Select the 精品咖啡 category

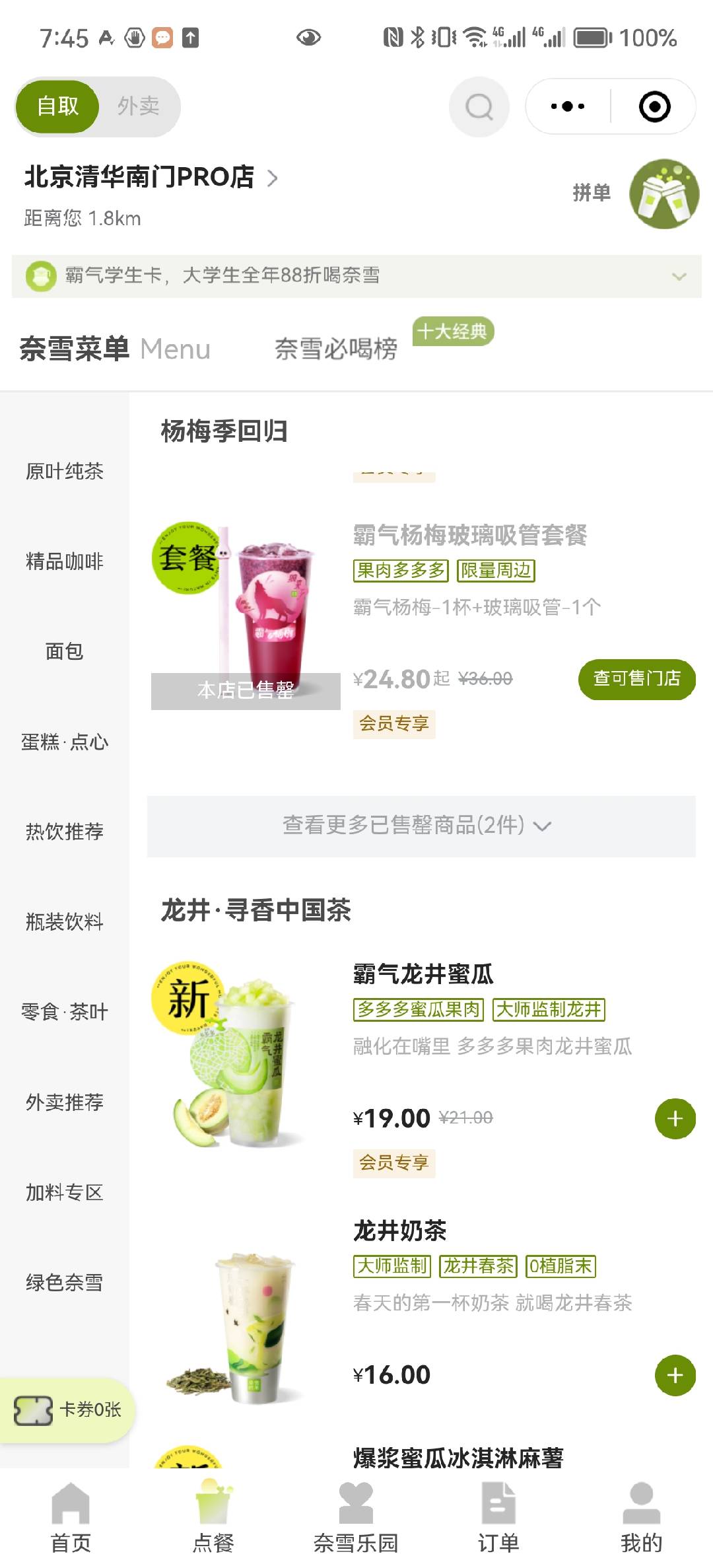pyautogui.click(x=64, y=561)
